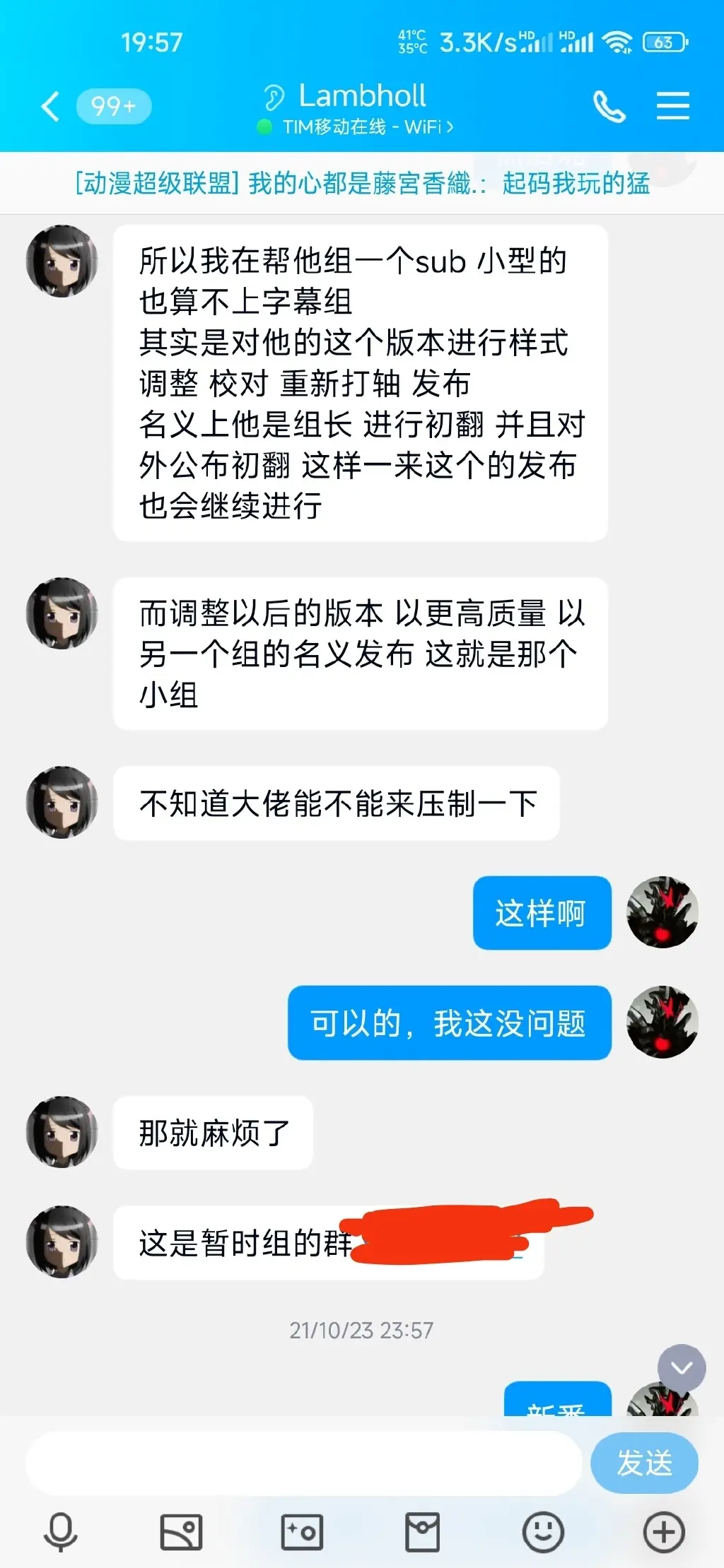Open the image gallery picker
724x1568 pixels.
tap(182, 1532)
